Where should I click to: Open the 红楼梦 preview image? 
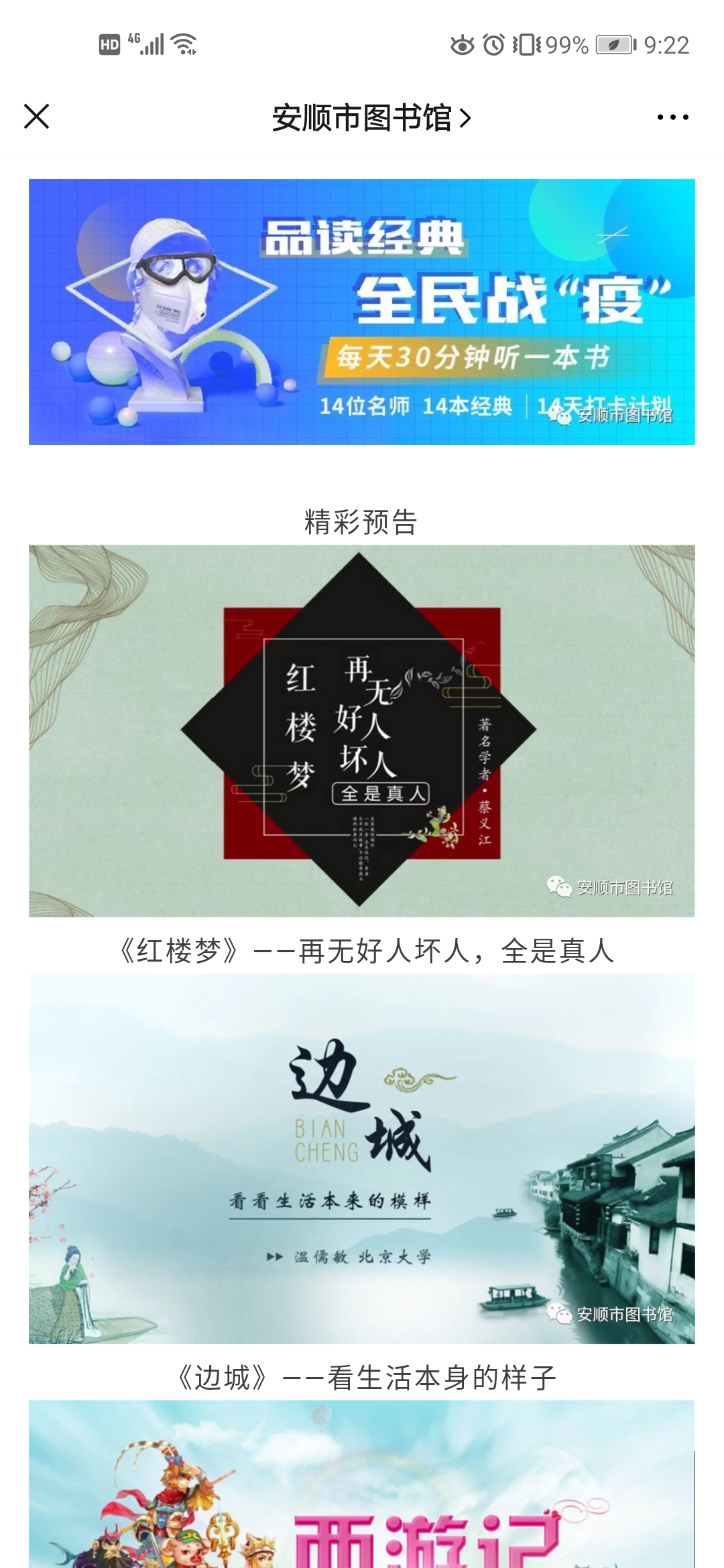point(361,730)
